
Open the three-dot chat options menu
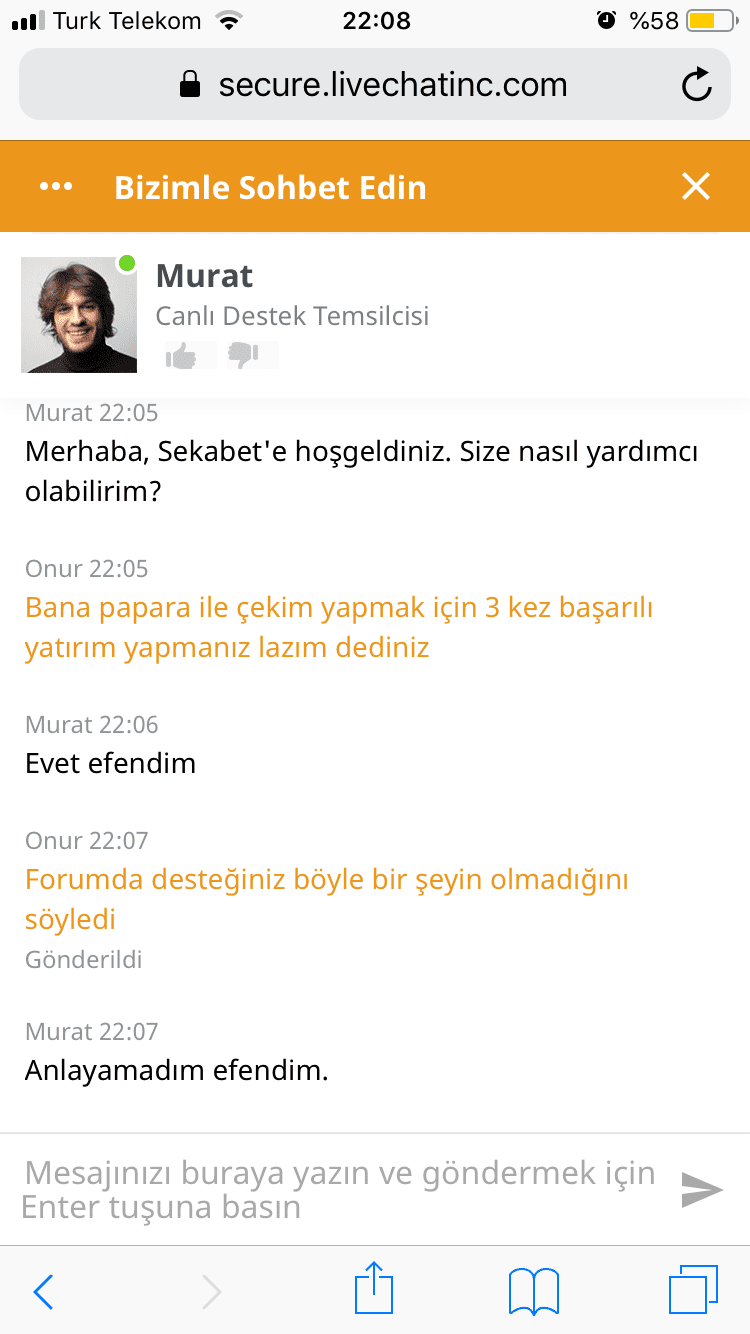tap(56, 187)
